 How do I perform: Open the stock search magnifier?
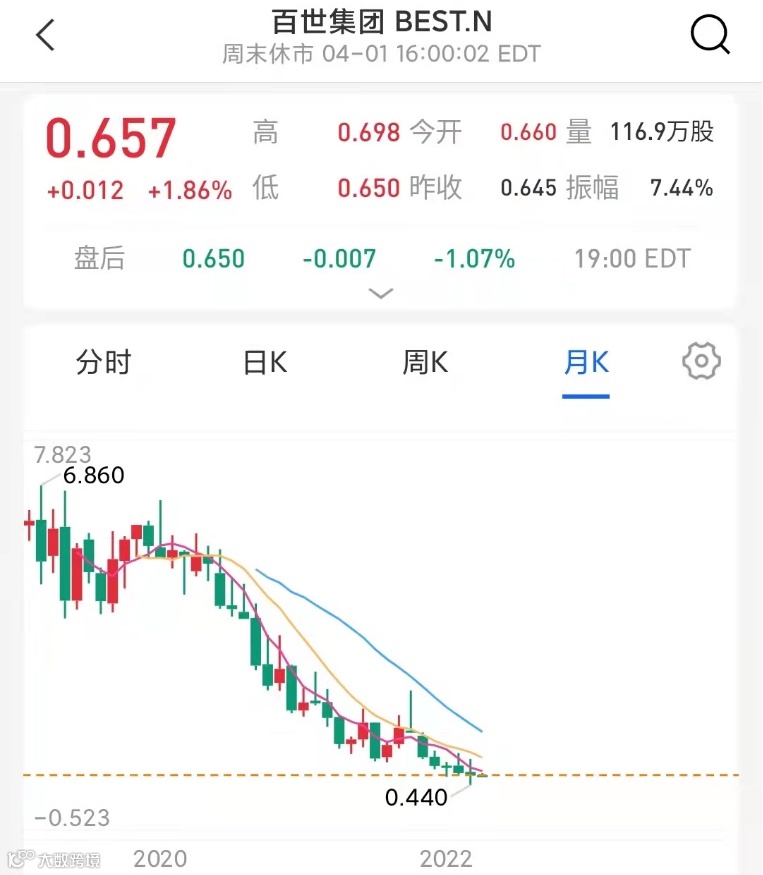point(710,35)
